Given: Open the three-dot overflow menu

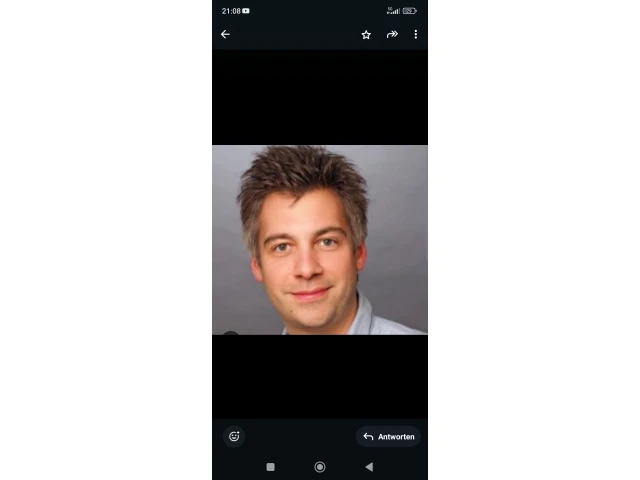Looking at the screenshot, I should tap(416, 34).
